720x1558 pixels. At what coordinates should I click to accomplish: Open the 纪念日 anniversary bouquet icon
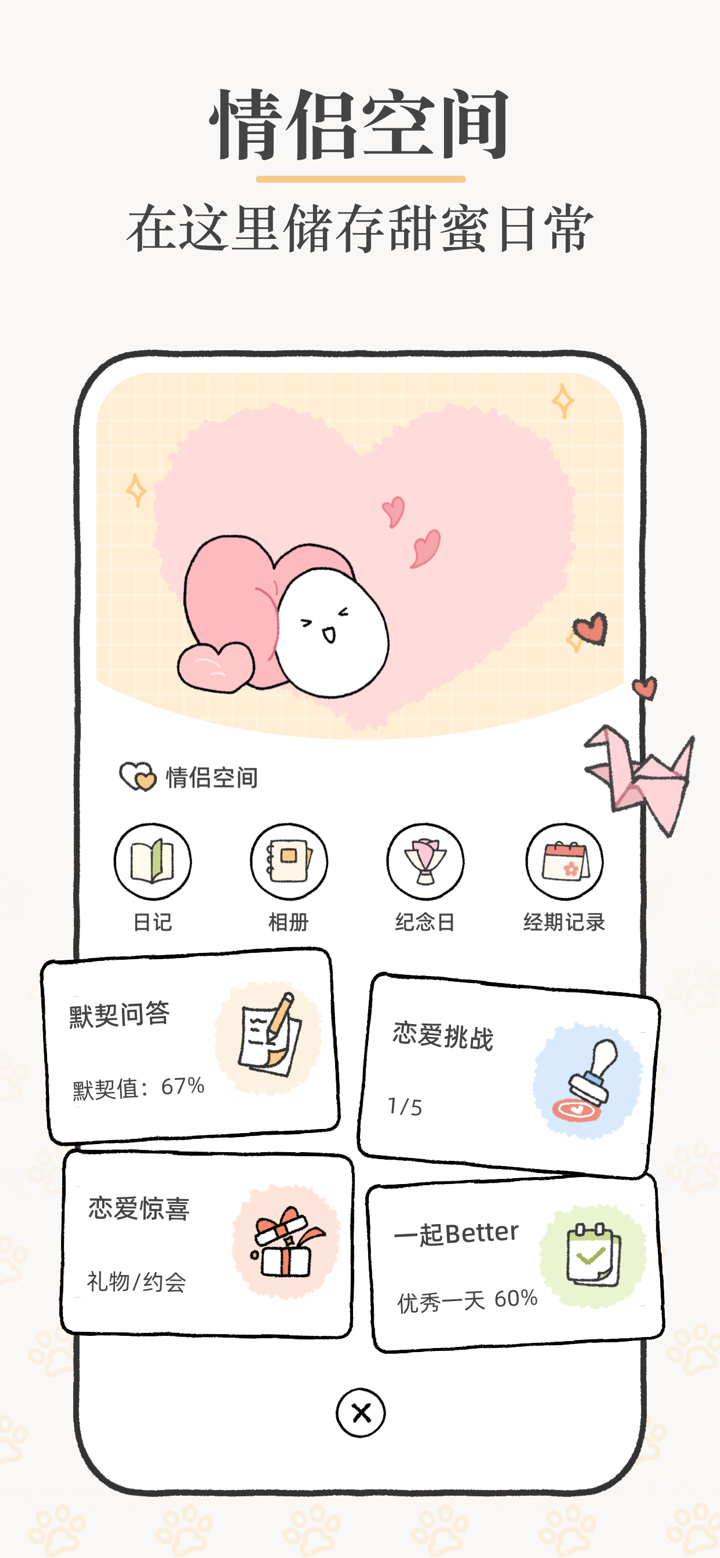424,861
